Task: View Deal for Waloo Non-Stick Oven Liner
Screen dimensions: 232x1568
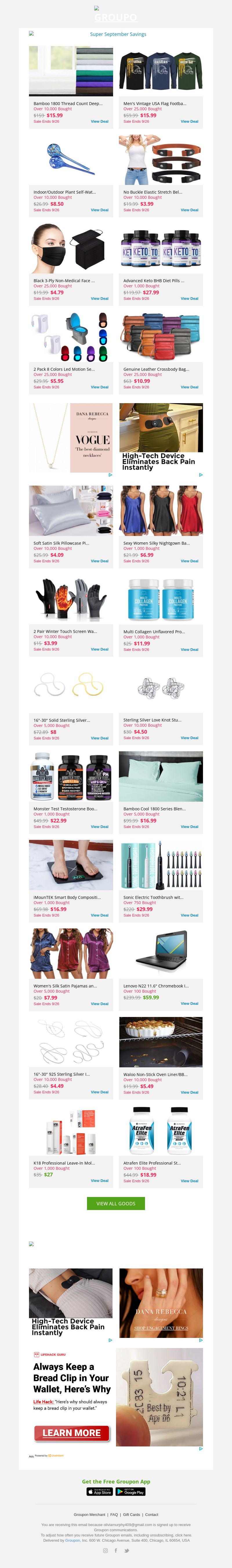Action: [189, 1092]
